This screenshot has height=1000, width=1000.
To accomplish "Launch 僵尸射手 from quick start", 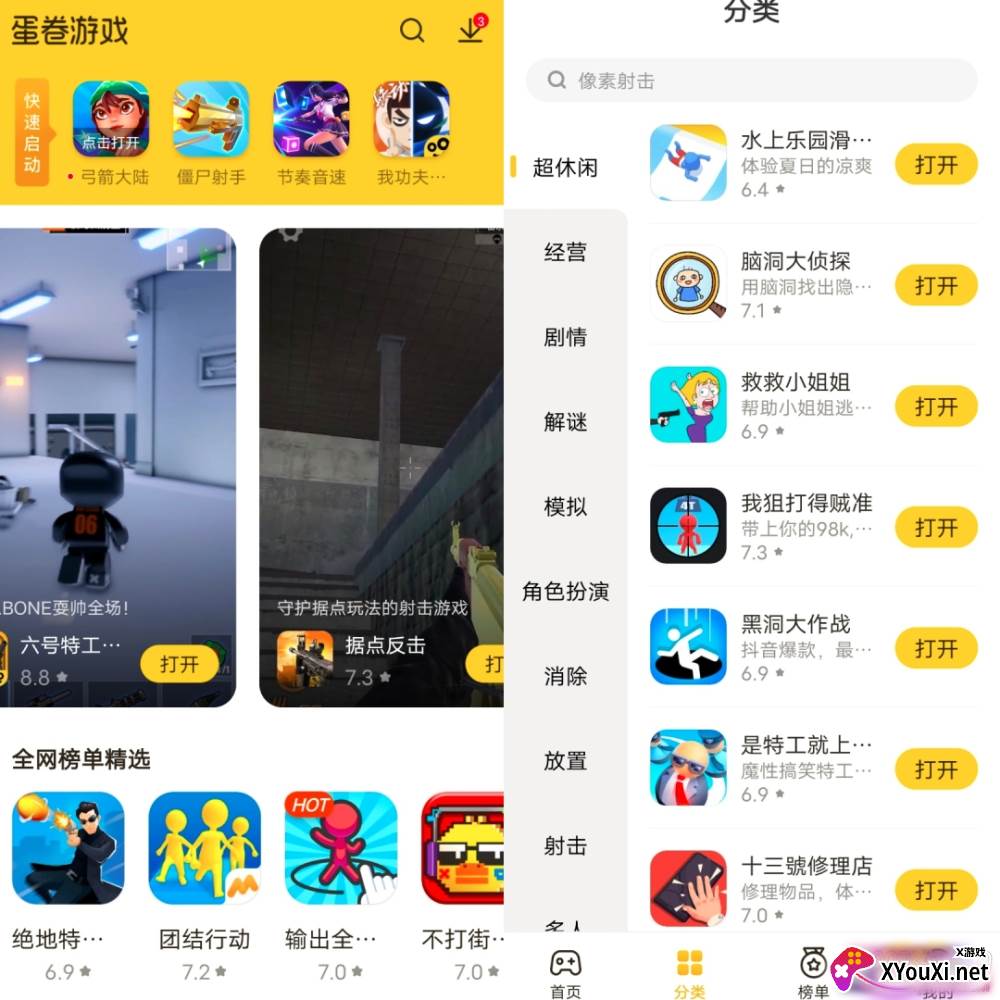I will pos(211,119).
